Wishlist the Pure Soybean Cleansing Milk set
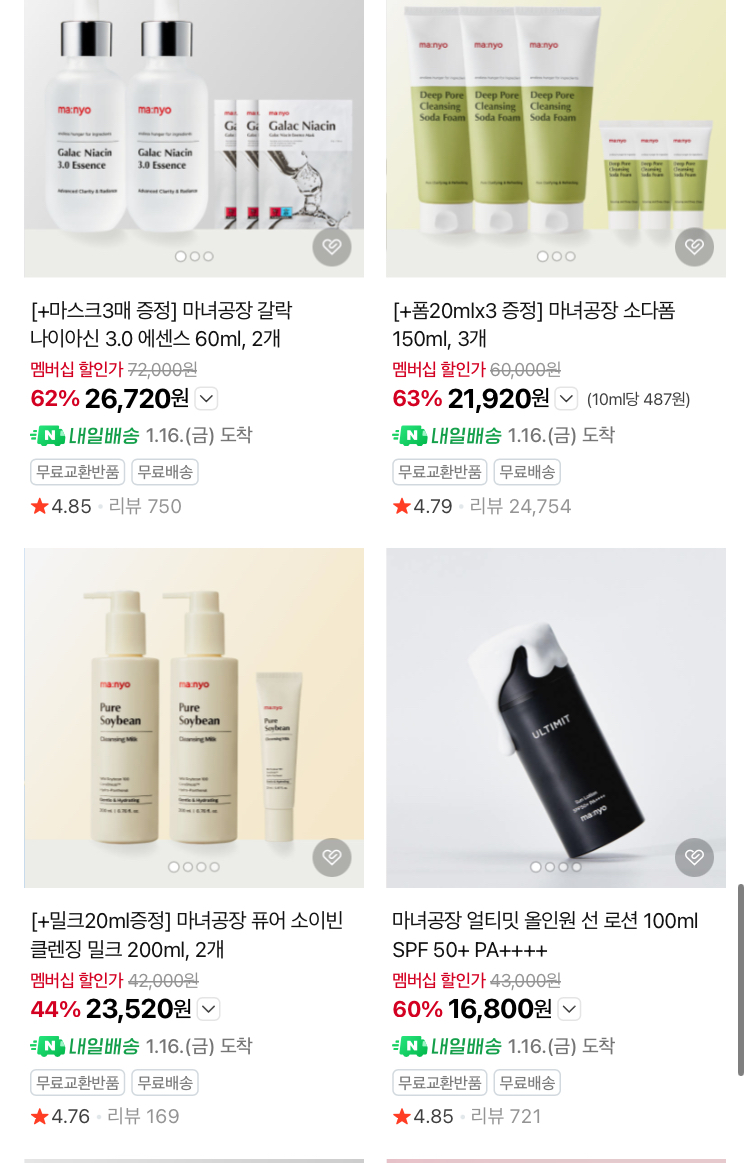Image resolution: width=750 pixels, height=1163 pixels. pos(332,857)
